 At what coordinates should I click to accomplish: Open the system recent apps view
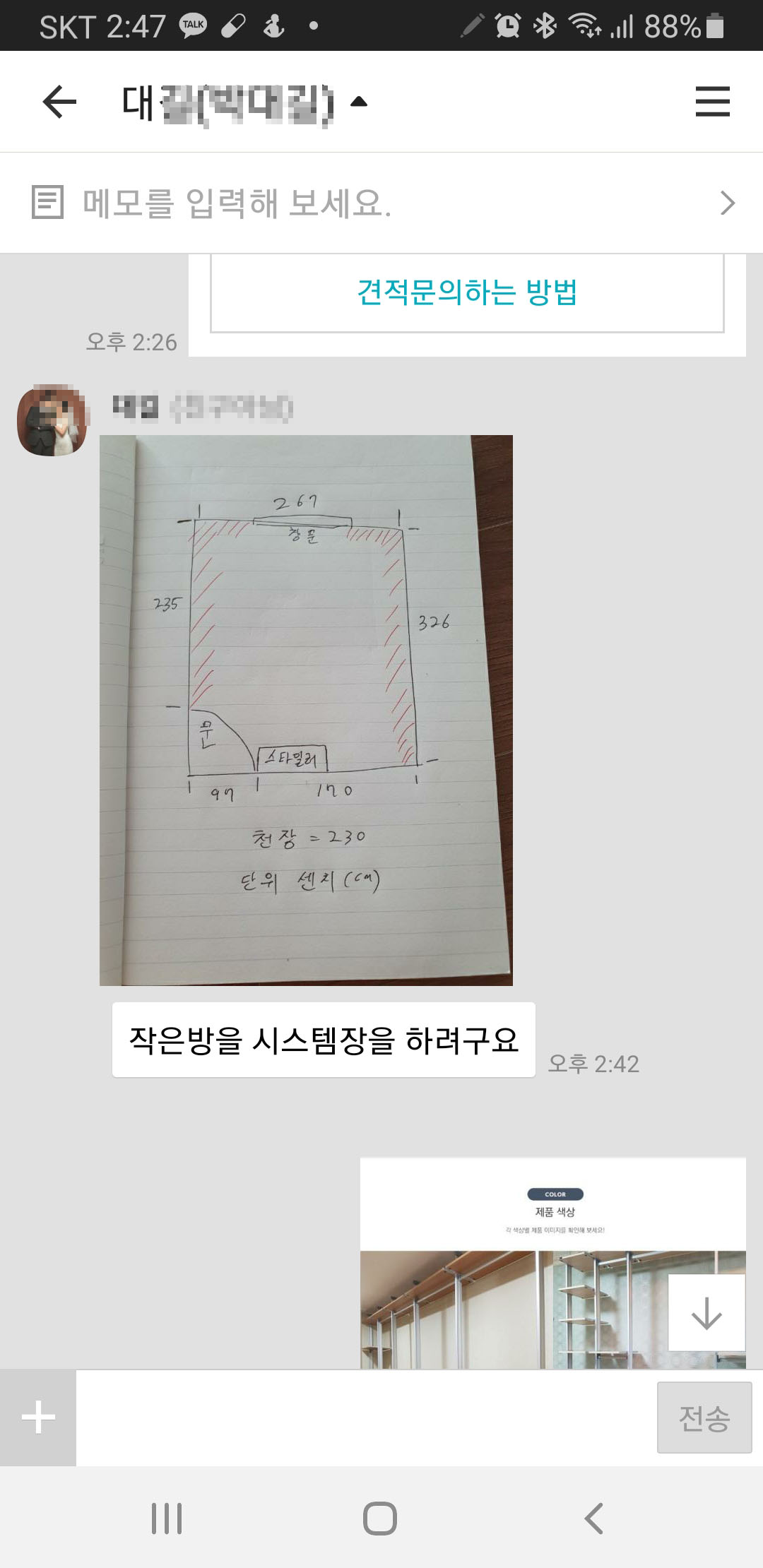[167, 1518]
